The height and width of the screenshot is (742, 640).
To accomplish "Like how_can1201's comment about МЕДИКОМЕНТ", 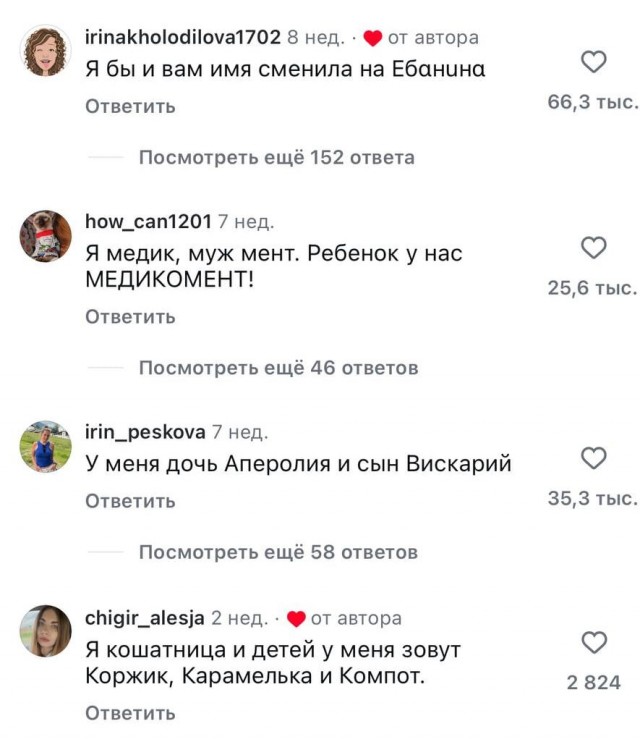I will 594,247.
